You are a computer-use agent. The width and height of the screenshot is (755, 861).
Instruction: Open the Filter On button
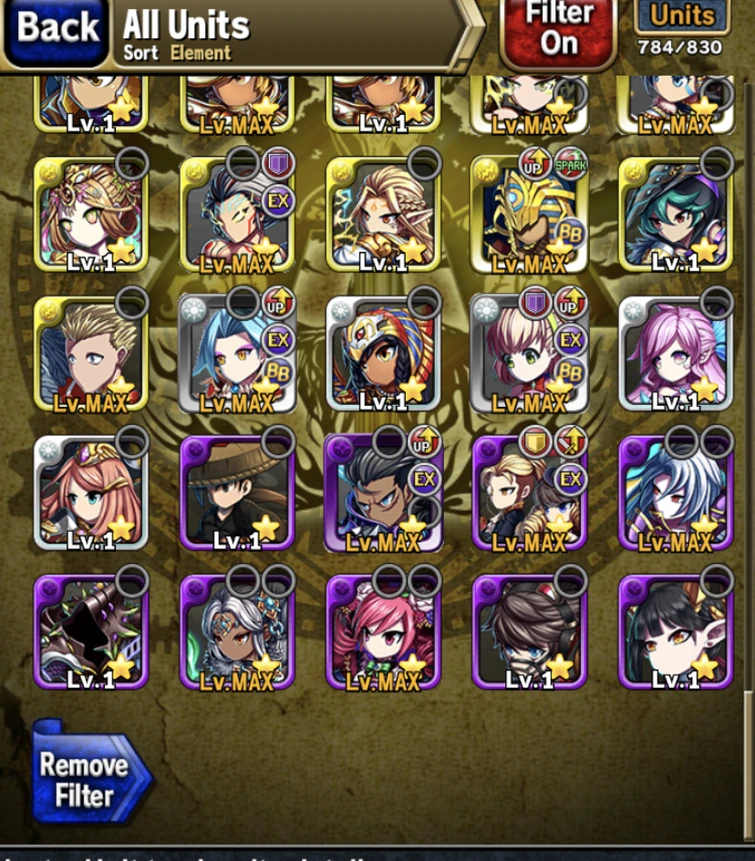tap(558, 30)
